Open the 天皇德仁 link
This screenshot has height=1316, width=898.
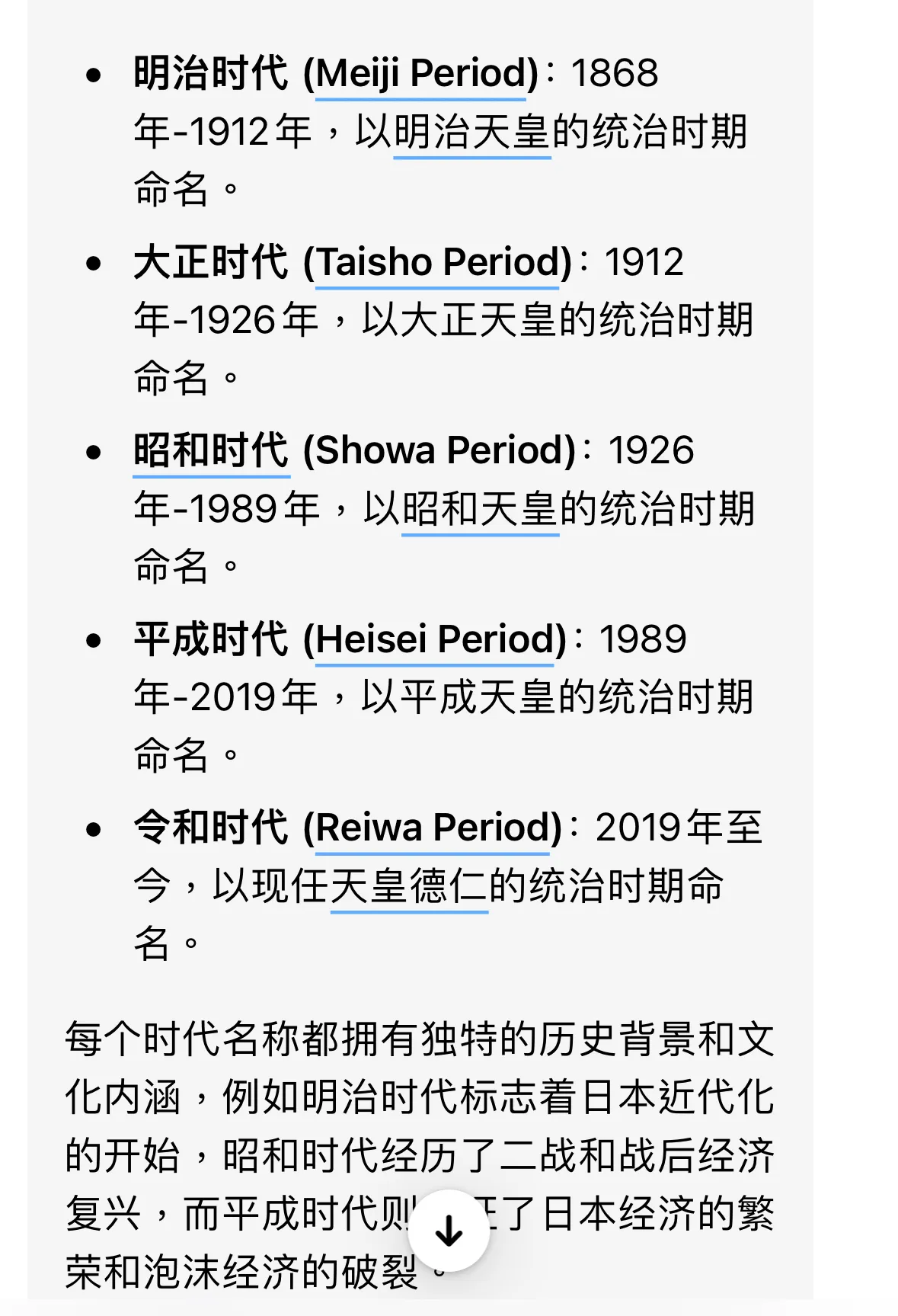point(409,886)
